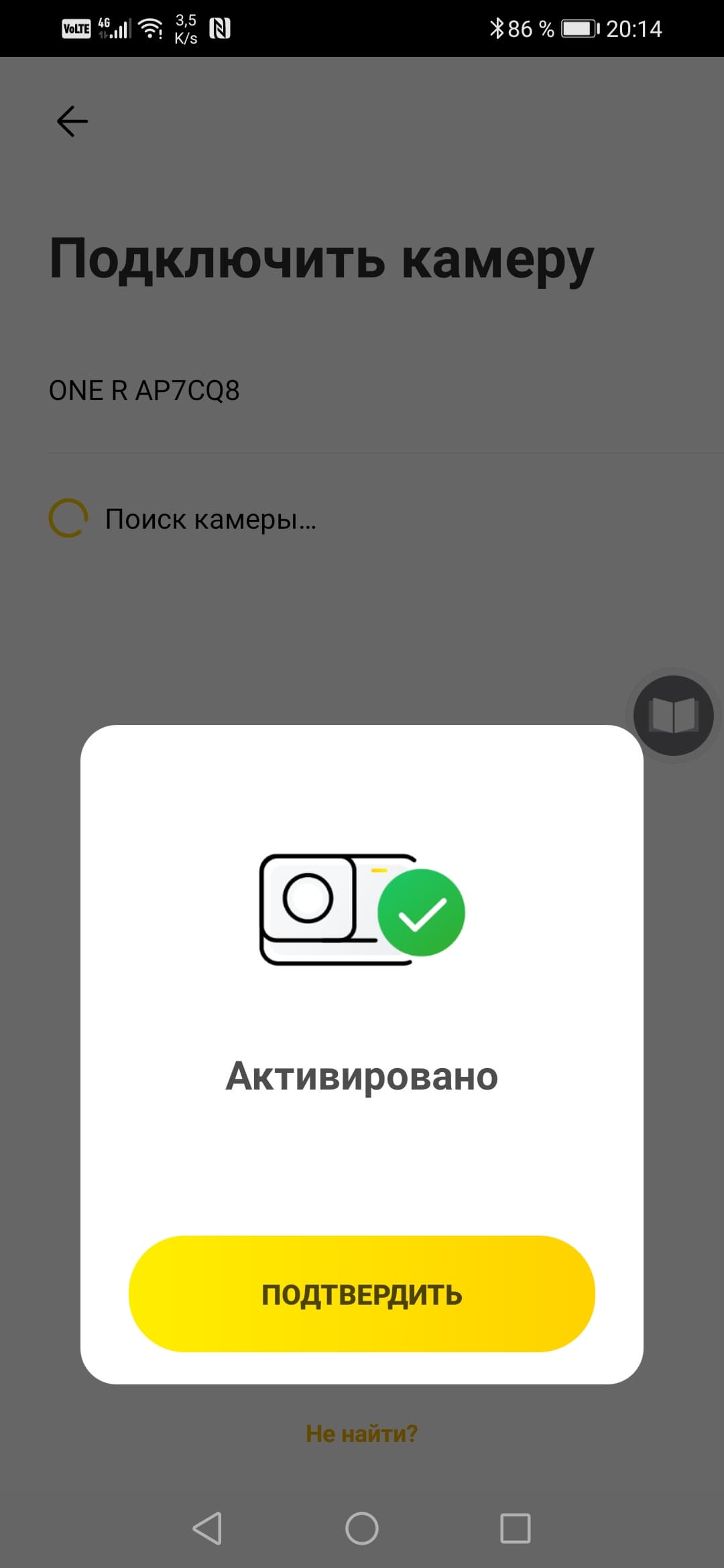The width and height of the screenshot is (724, 1568).
Task: Open the floating guide book icon
Action: 673,715
